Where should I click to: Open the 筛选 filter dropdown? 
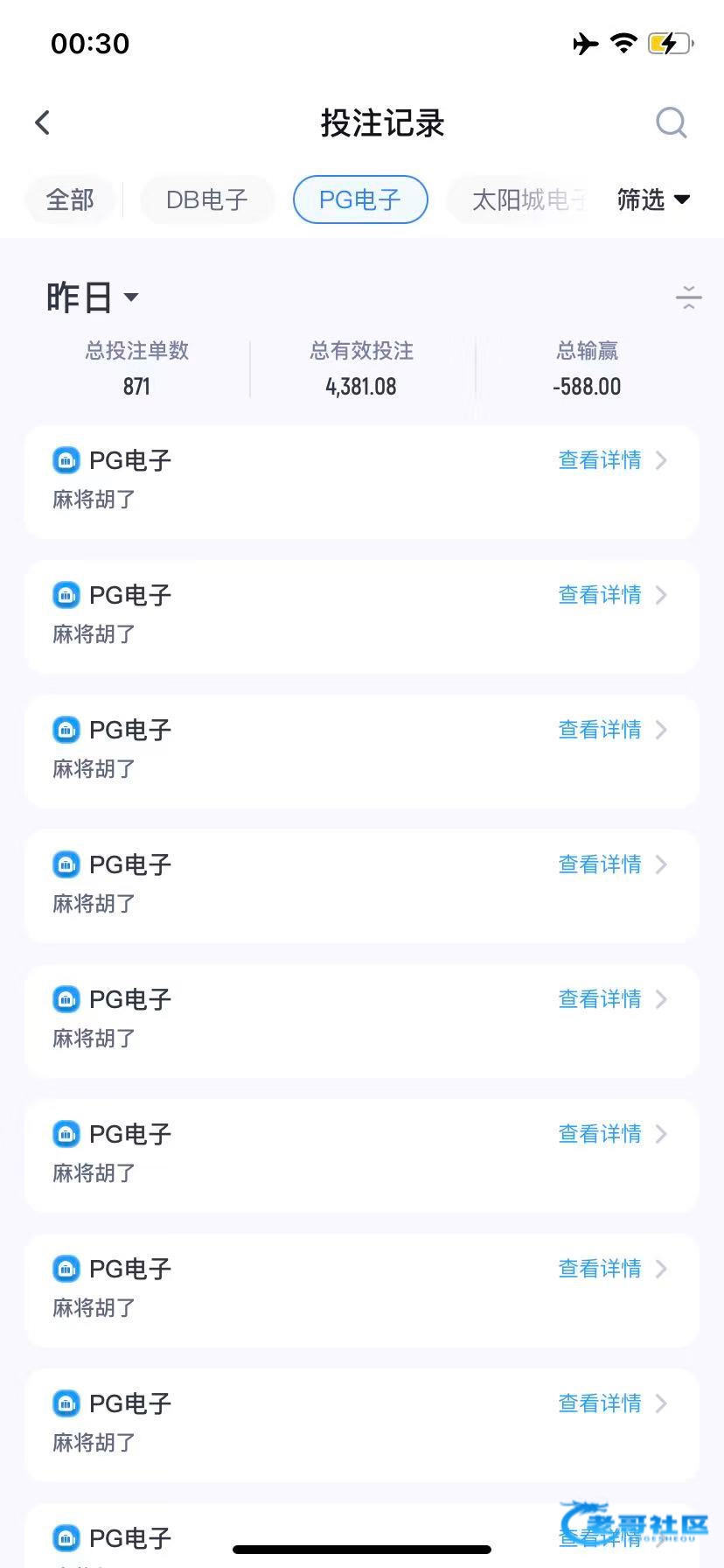(x=653, y=200)
